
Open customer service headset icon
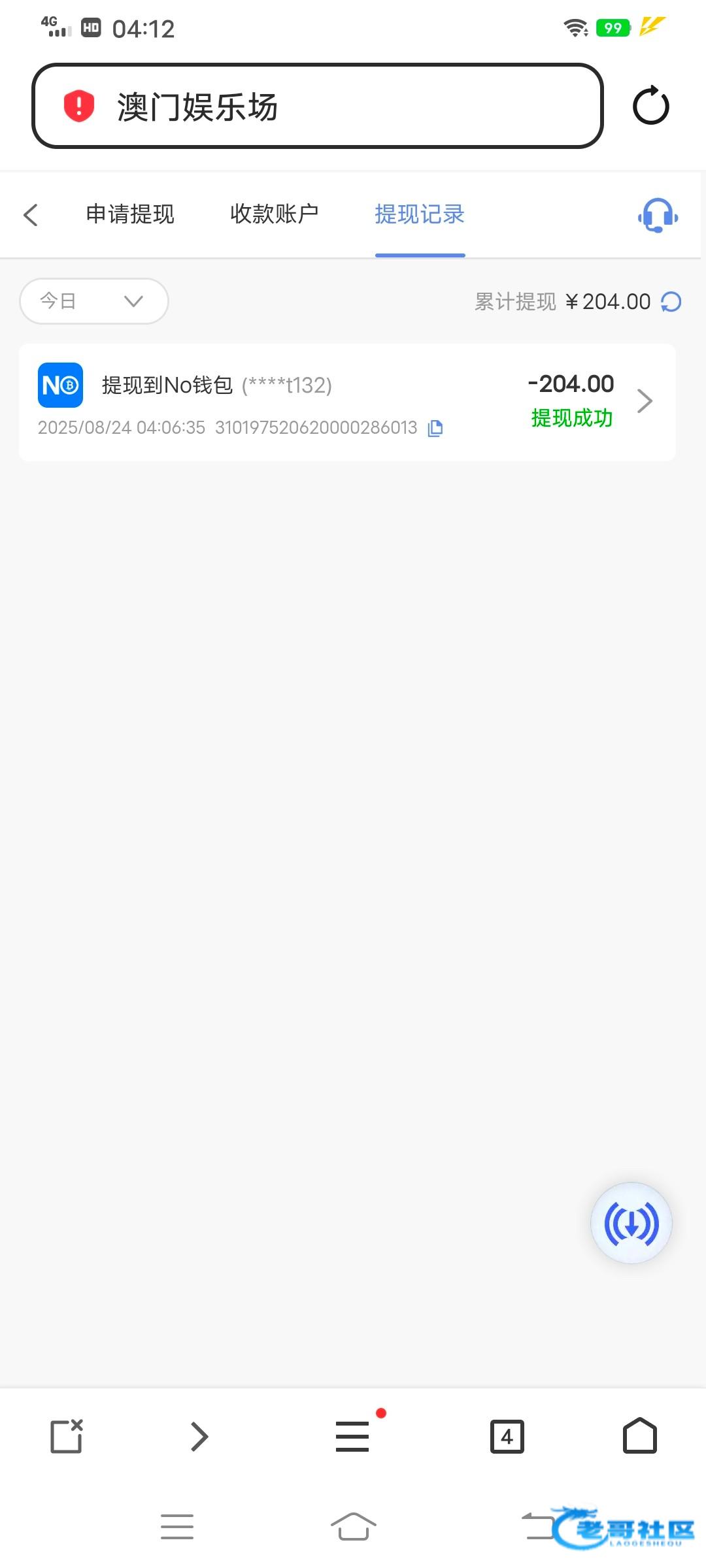coord(658,215)
